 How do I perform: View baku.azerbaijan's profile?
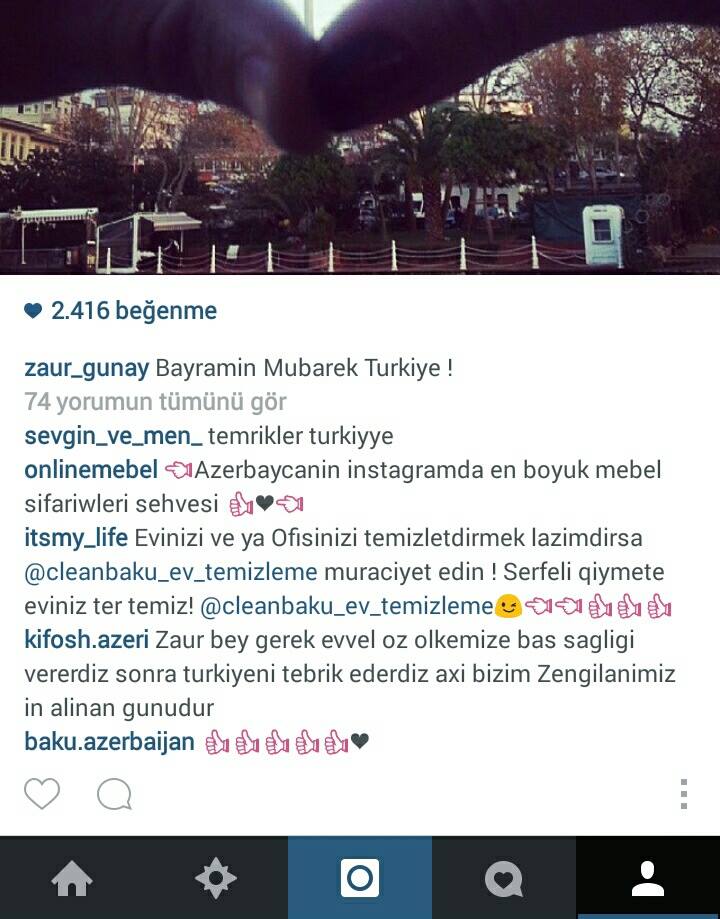click(x=109, y=742)
